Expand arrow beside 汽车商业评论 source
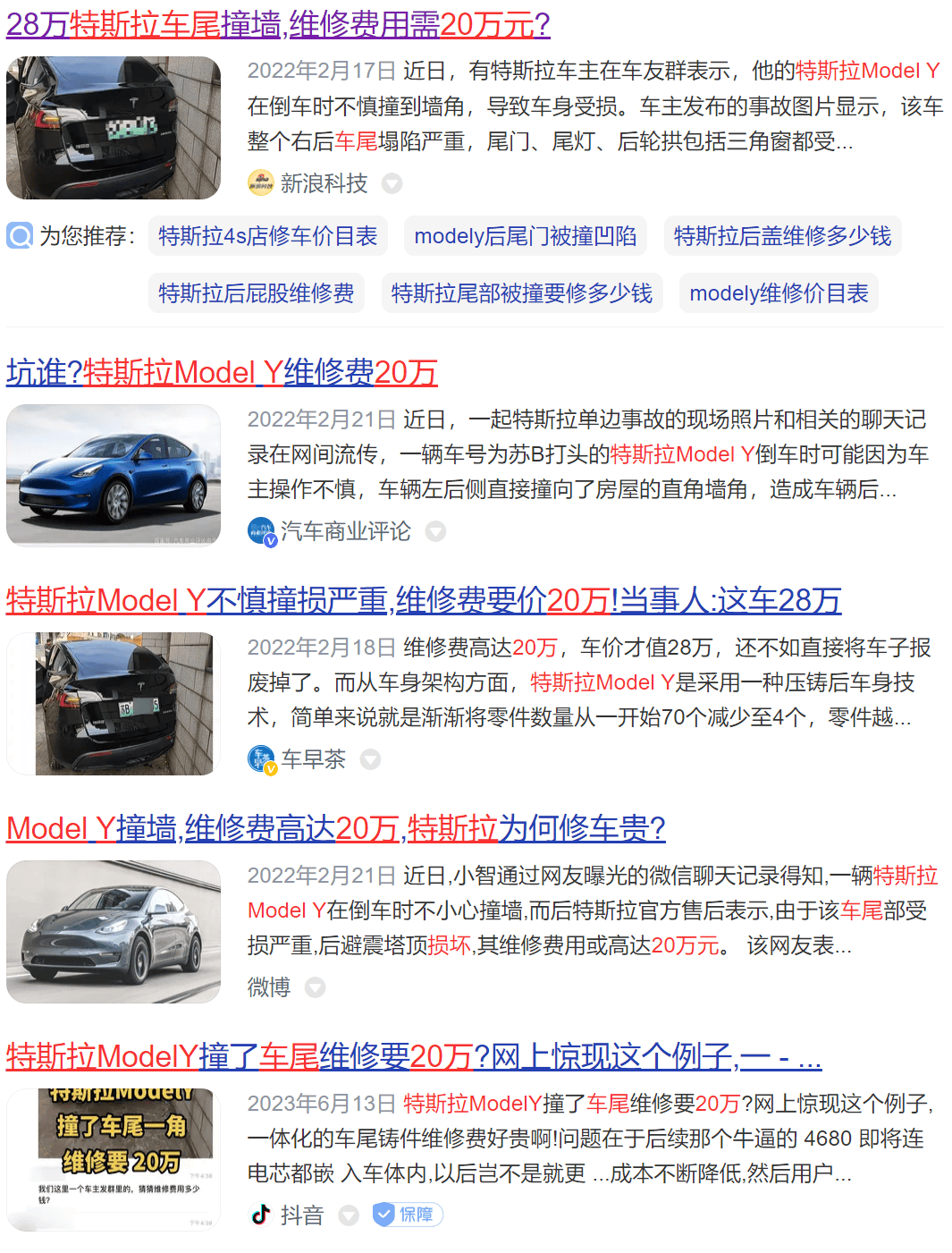The image size is (952, 1253). tap(435, 531)
